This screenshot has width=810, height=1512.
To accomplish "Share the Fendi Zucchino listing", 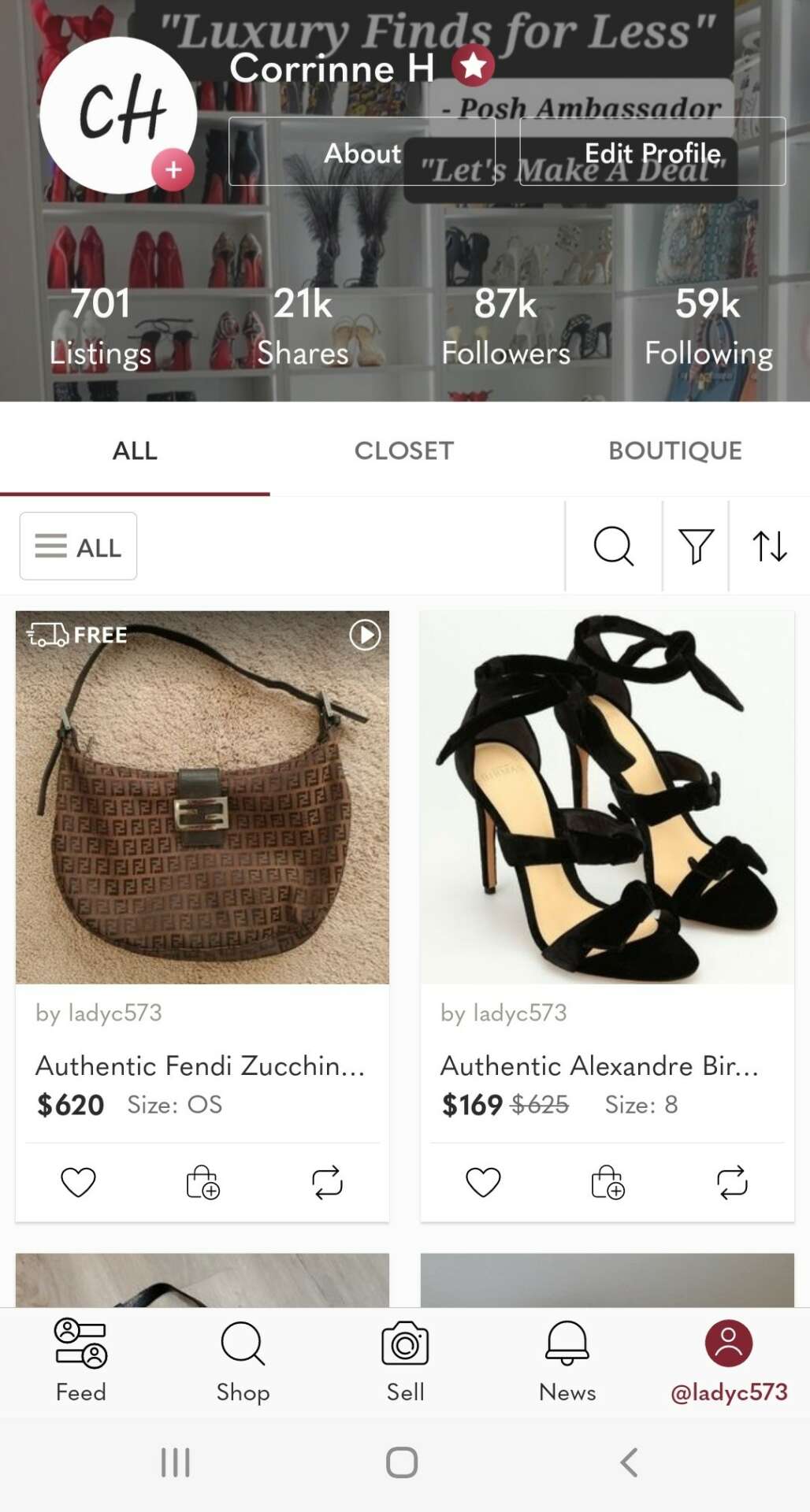I will point(327,1182).
